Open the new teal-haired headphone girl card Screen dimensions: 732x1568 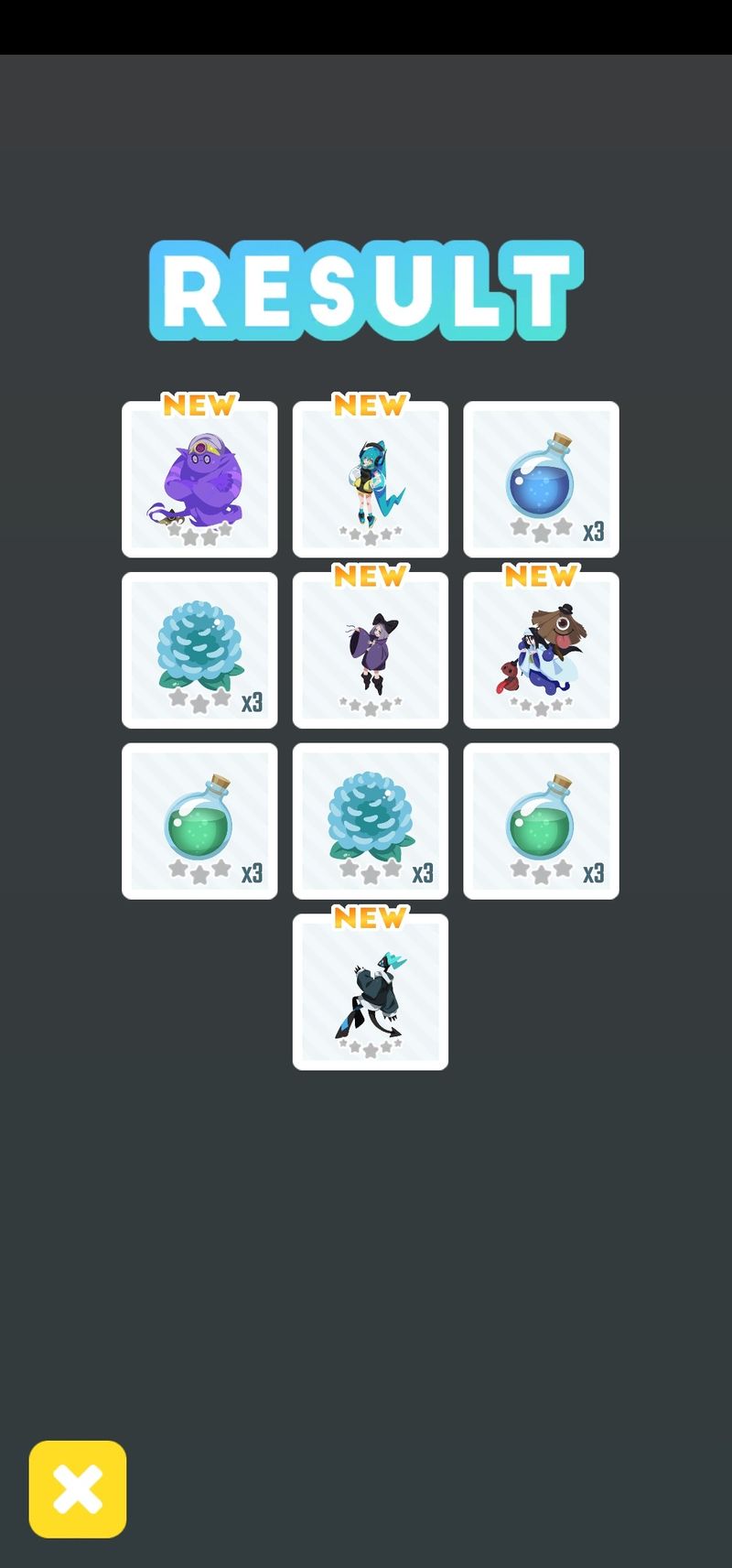click(370, 480)
